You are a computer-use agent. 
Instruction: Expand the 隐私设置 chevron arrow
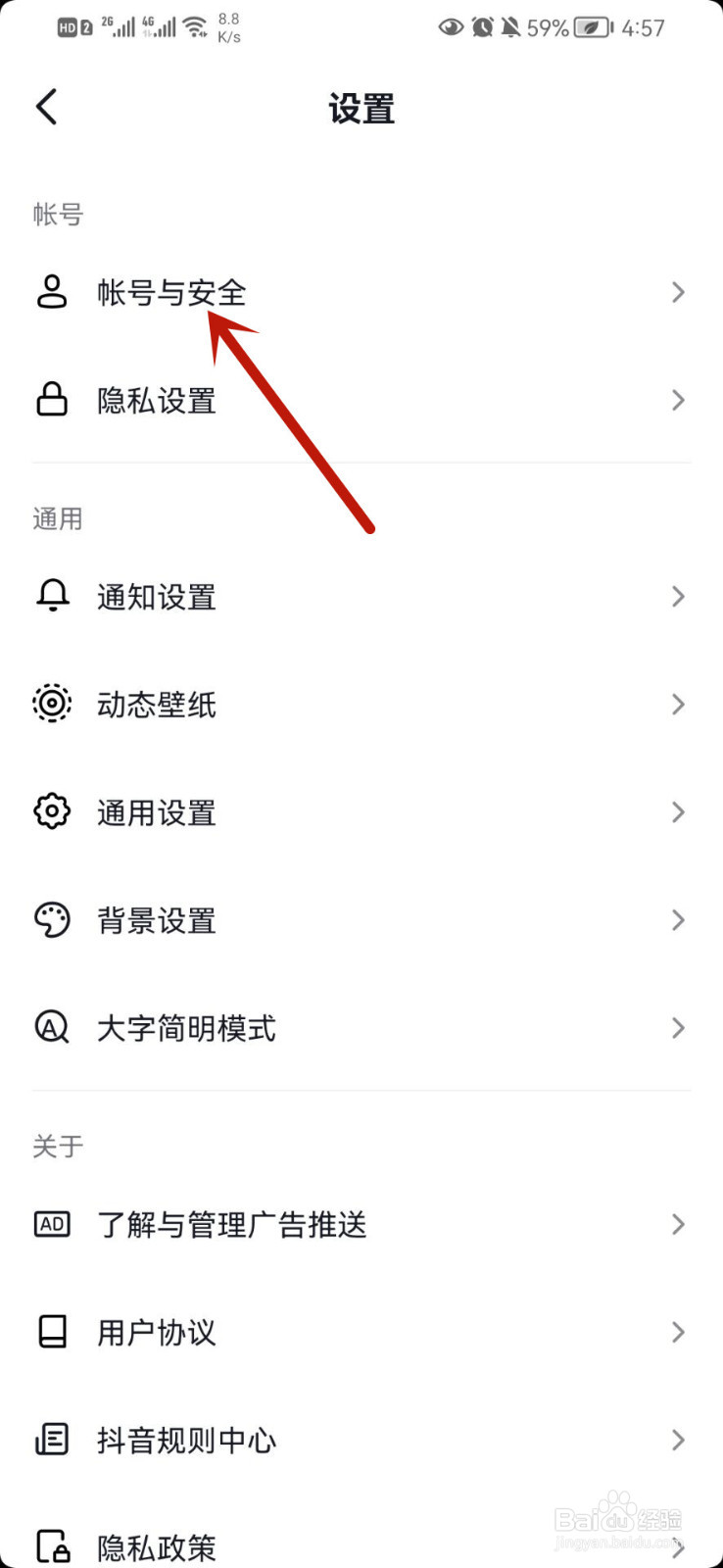point(677,400)
